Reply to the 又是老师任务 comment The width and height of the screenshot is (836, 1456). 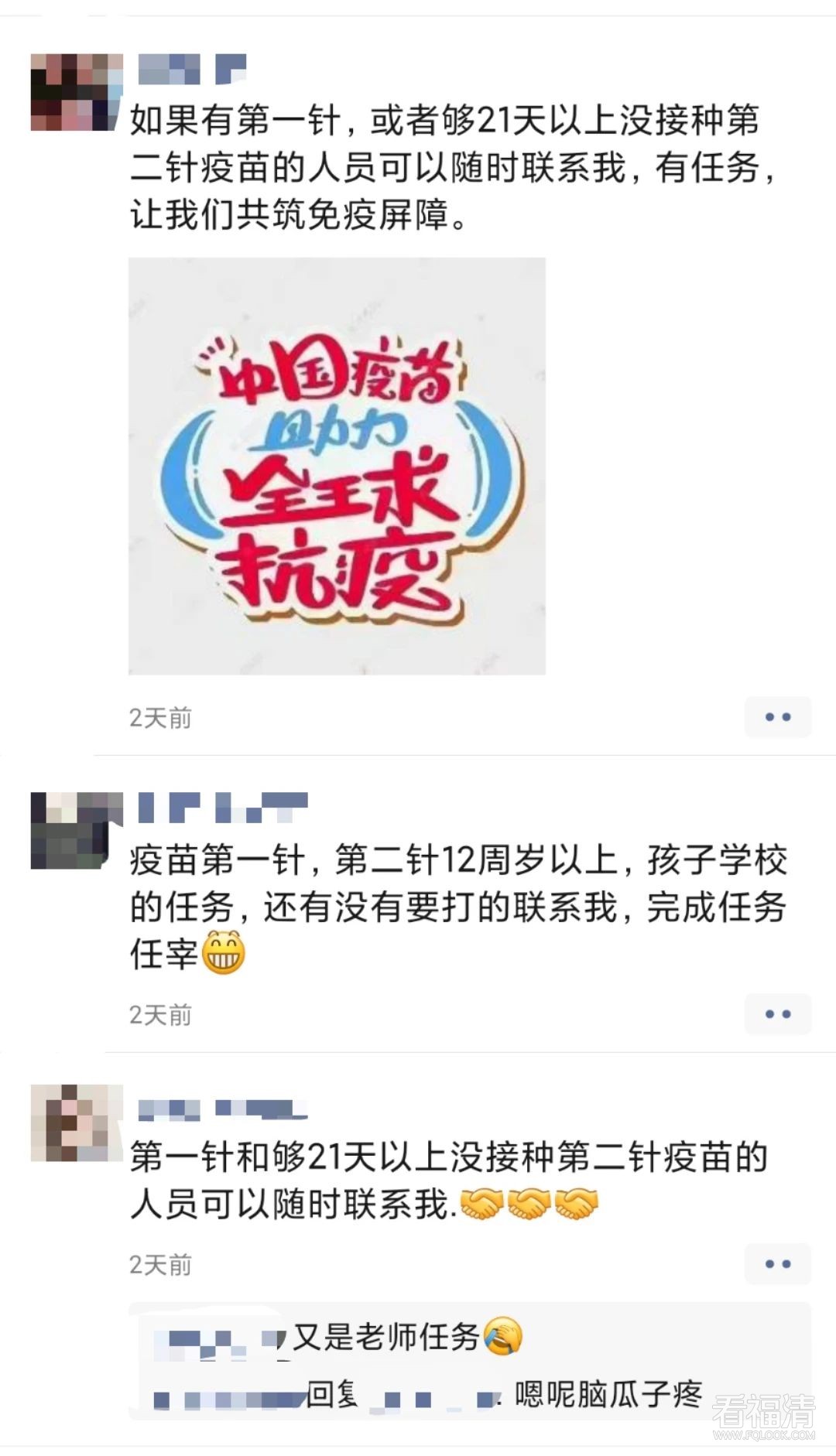click(x=387, y=1338)
